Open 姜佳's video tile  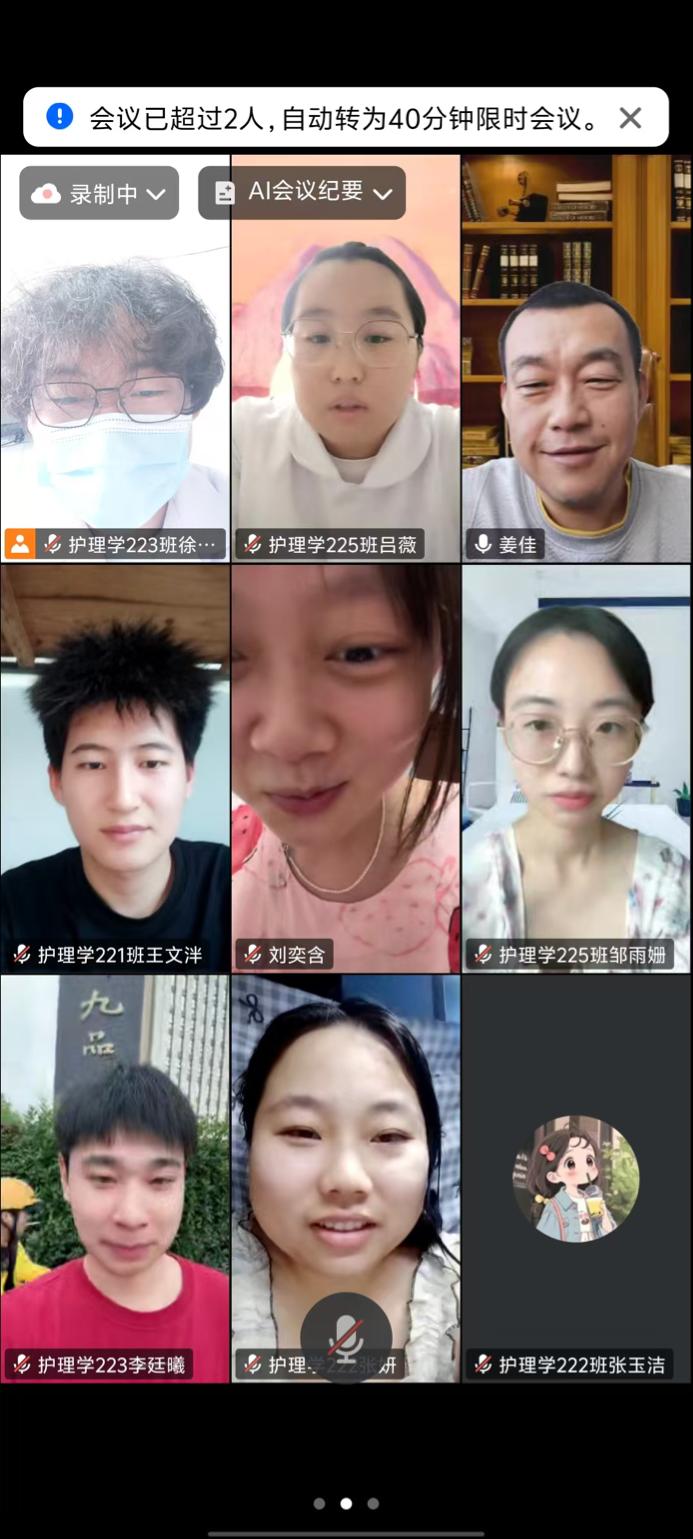point(576,360)
